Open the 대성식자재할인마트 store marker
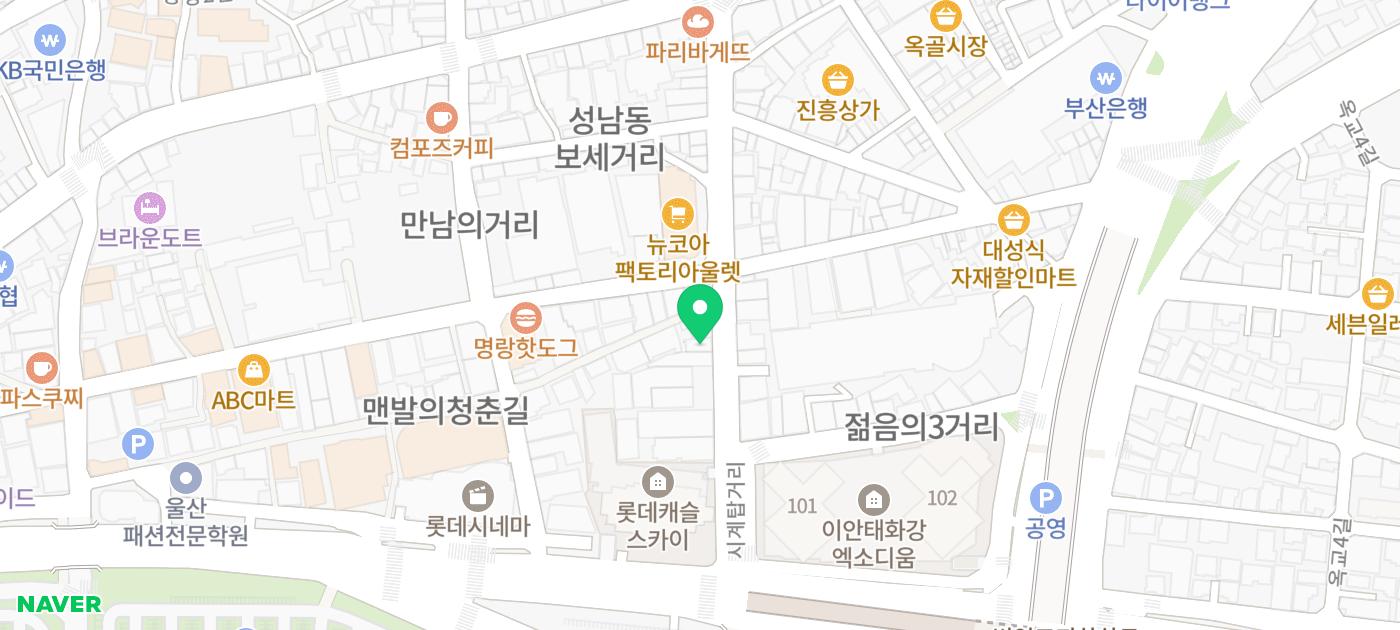The image size is (1400, 630). click(1014, 219)
